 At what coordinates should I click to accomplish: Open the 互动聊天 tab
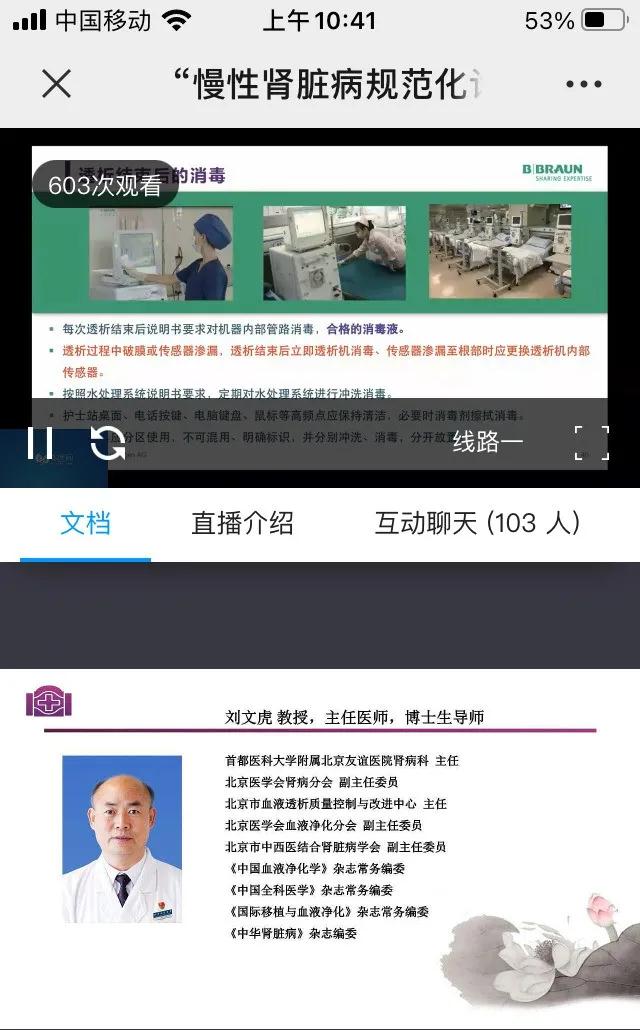[x=477, y=523]
